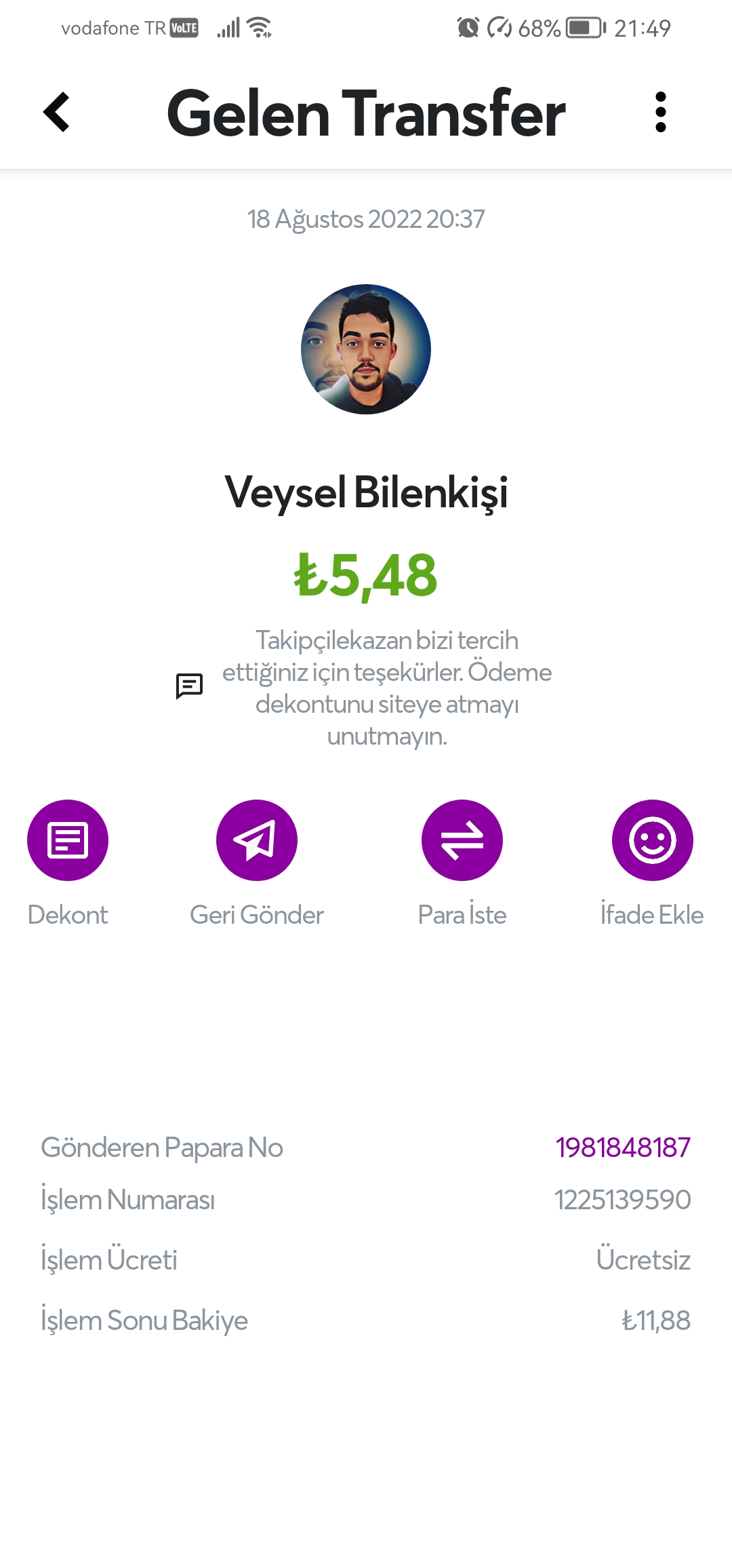
Task: Tap Geri Gönder to send money back
Action: click(257, 840)
